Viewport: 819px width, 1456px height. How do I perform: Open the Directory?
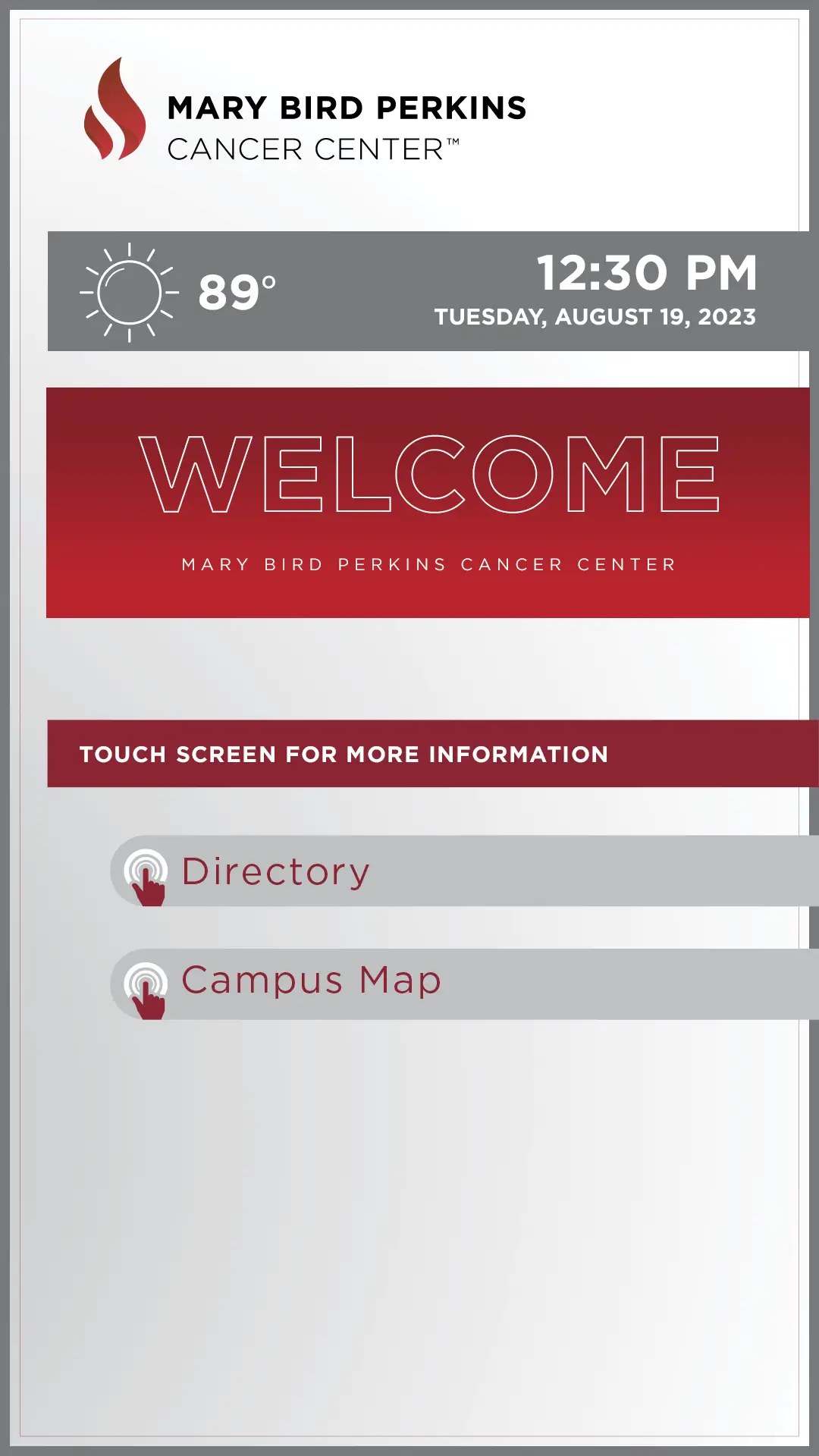coord(465,871)
